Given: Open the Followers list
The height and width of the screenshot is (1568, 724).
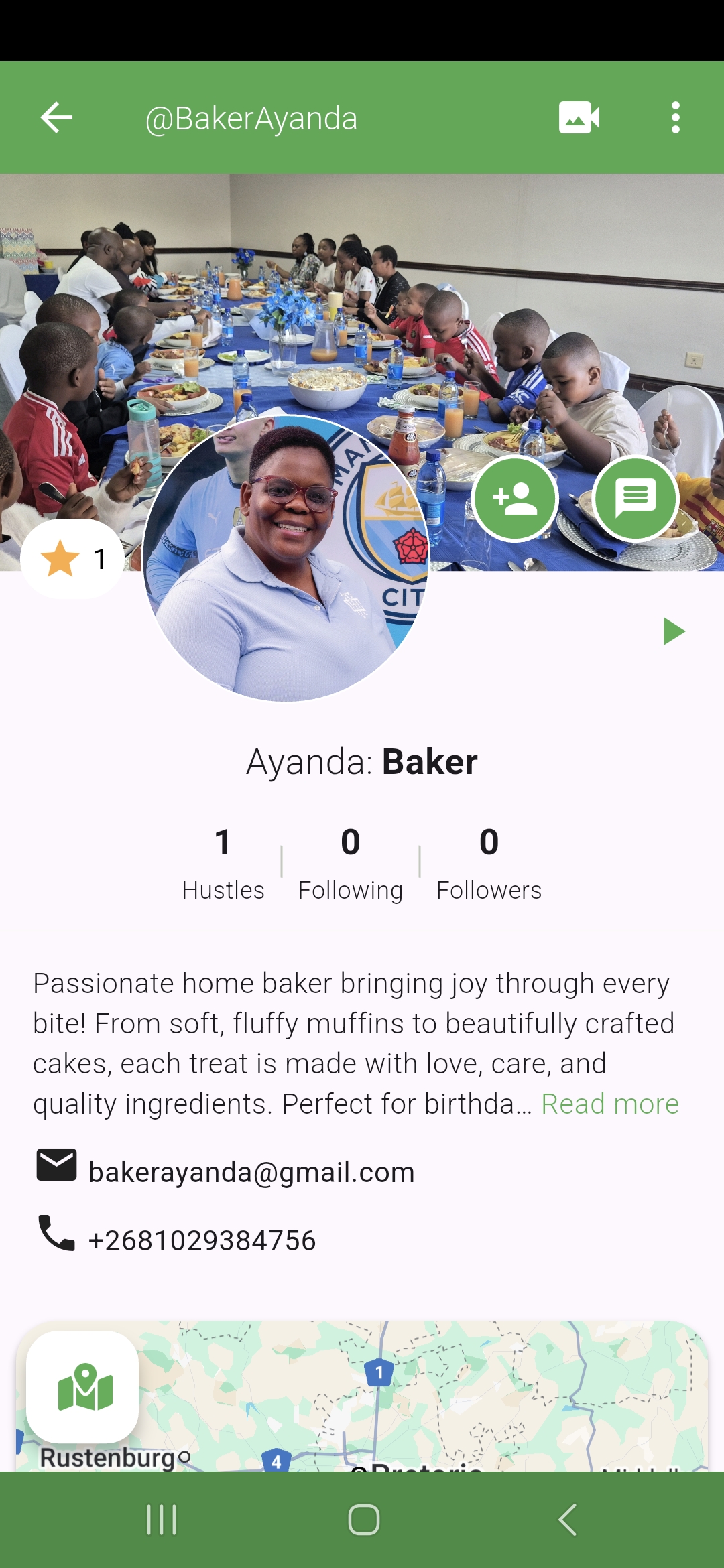Looking at the screenshot, I should click(x=489, y=862).
